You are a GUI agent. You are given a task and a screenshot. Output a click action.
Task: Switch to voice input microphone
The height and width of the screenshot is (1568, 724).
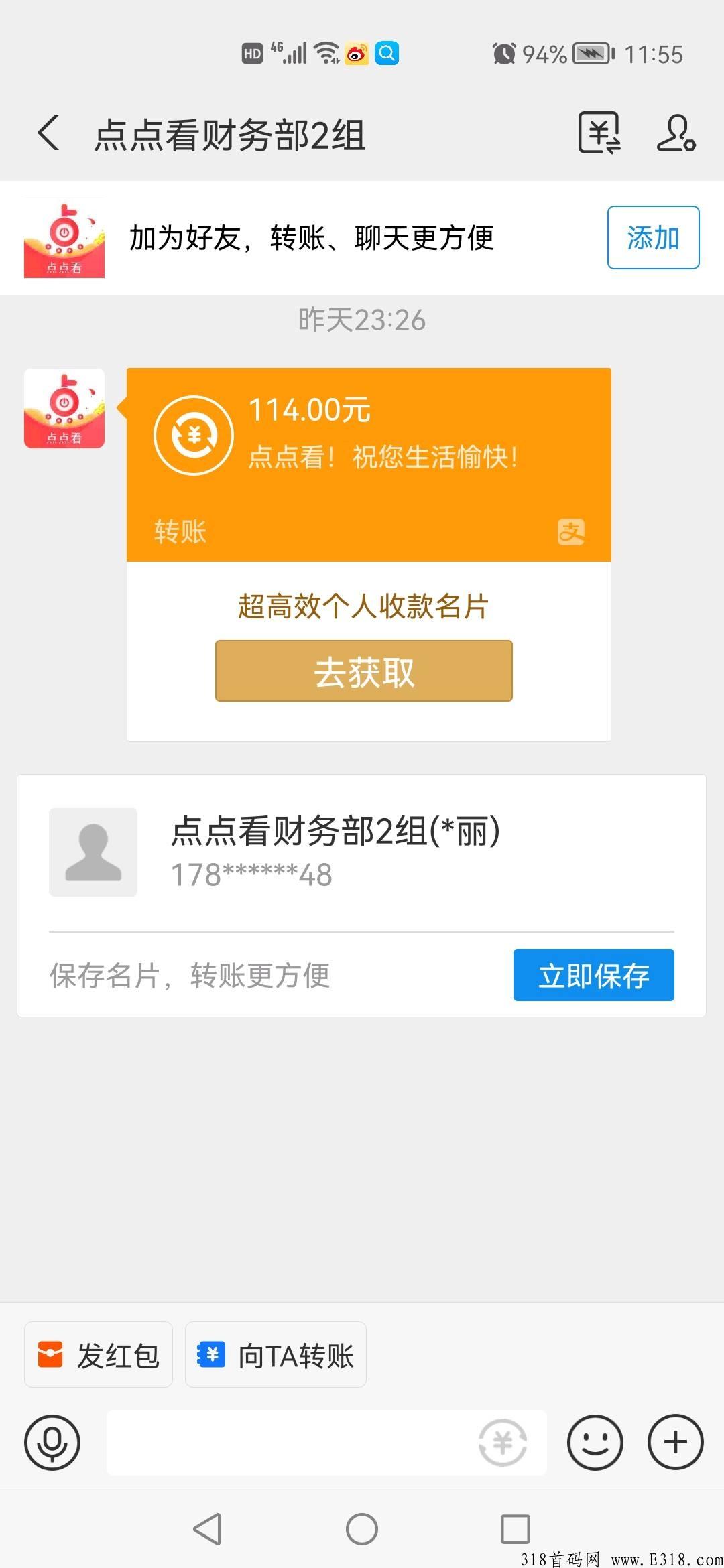(x=52, y=1442)
